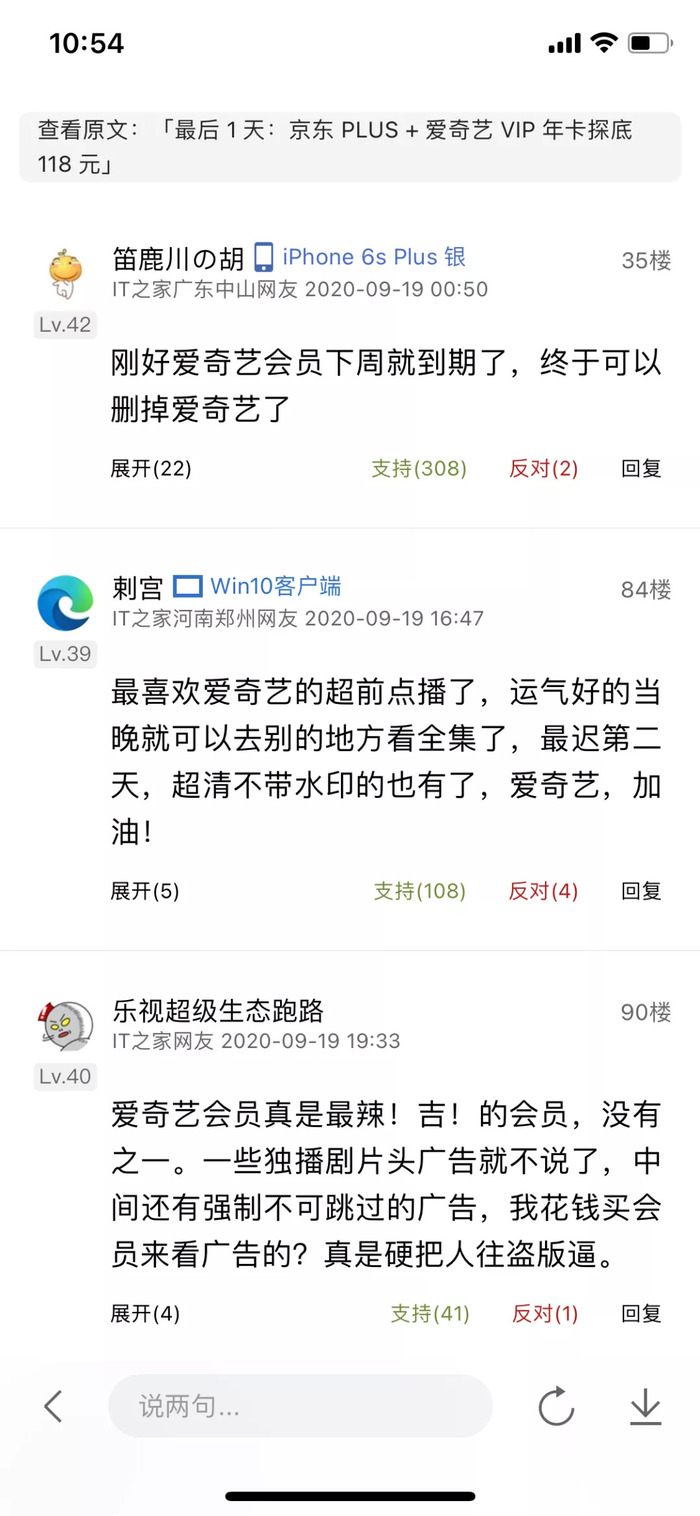Oppose 乐视超级生态跑路's comment (1)
The height and width of the screenshot is (1516, 700).
click(x=545, y=1313)
